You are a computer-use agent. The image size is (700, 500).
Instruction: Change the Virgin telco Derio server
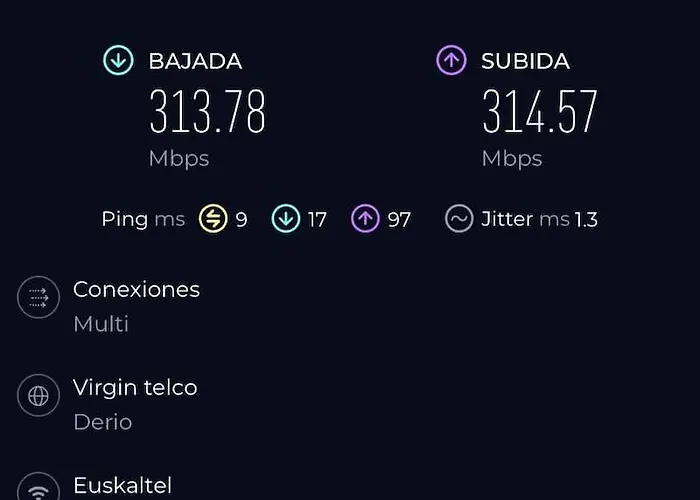pos(134,403)
